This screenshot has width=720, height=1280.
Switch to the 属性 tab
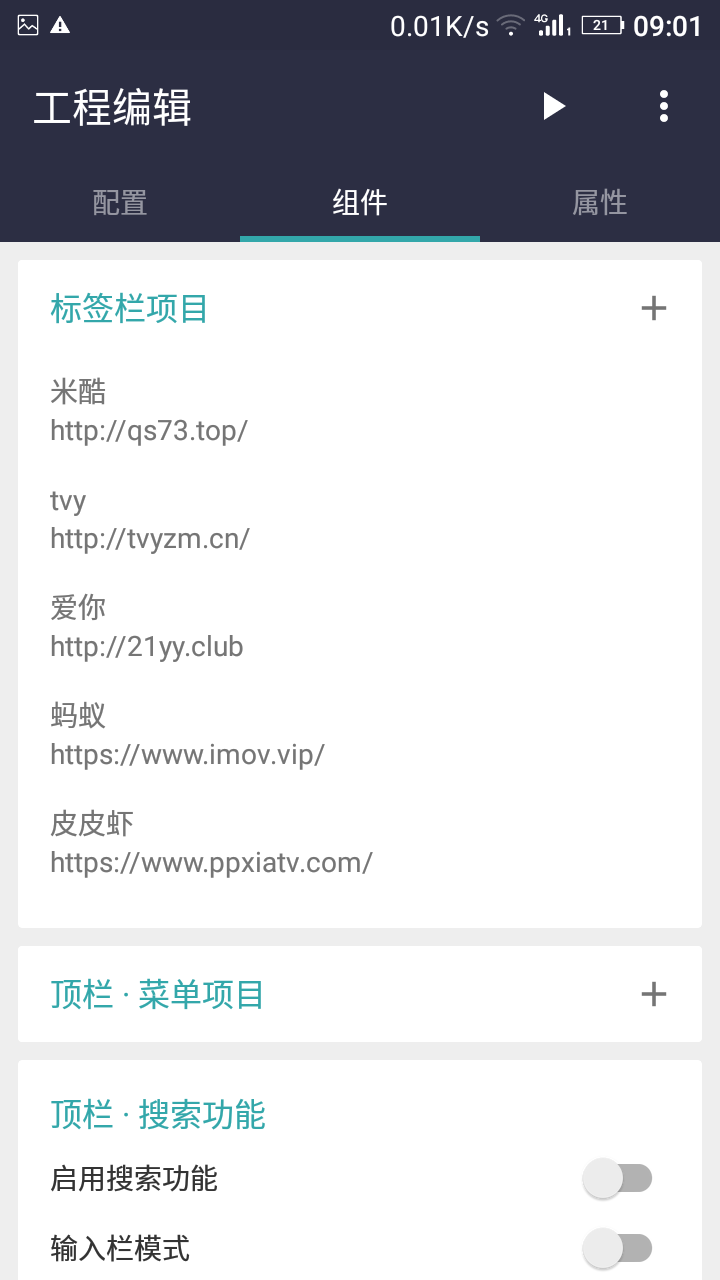pos(600,203)
